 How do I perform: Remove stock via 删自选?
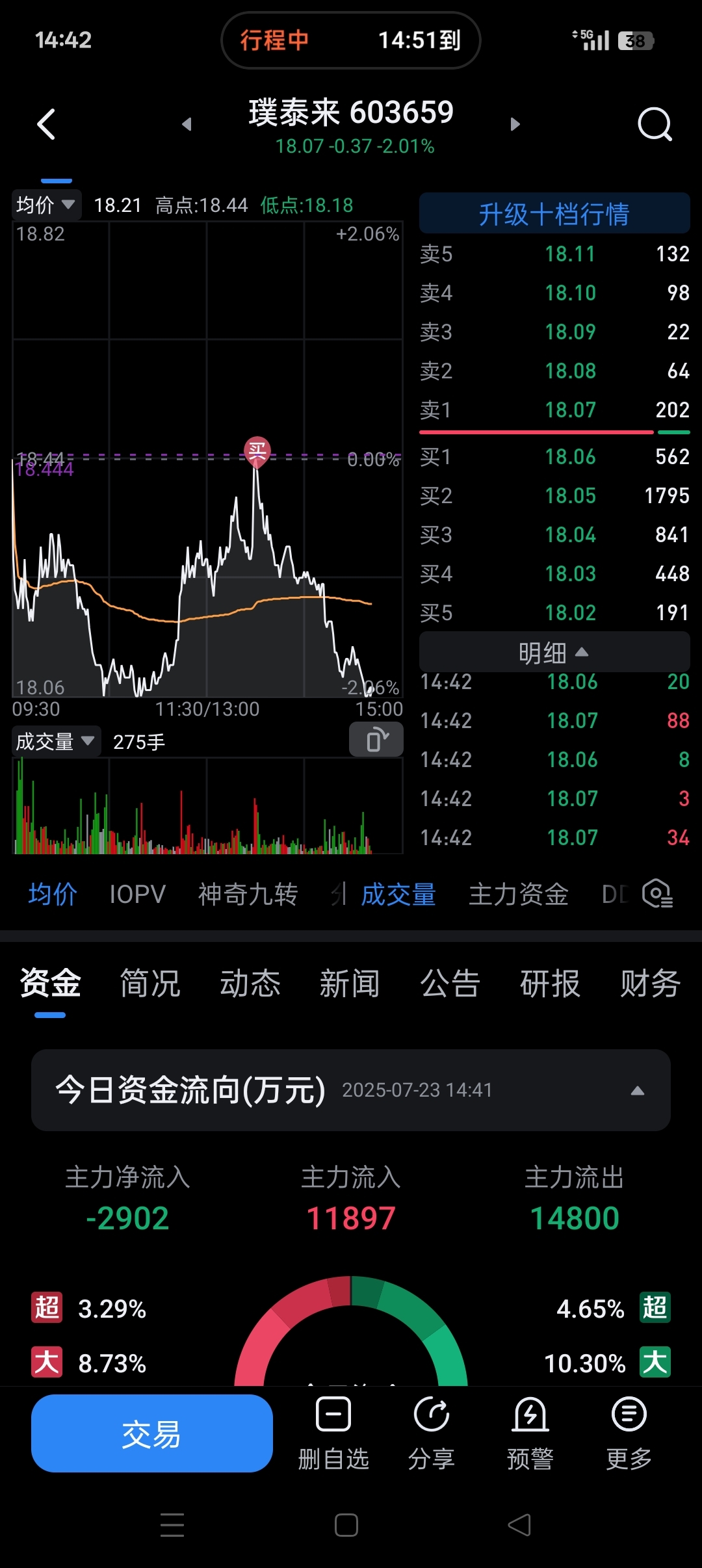[333, 1433]
